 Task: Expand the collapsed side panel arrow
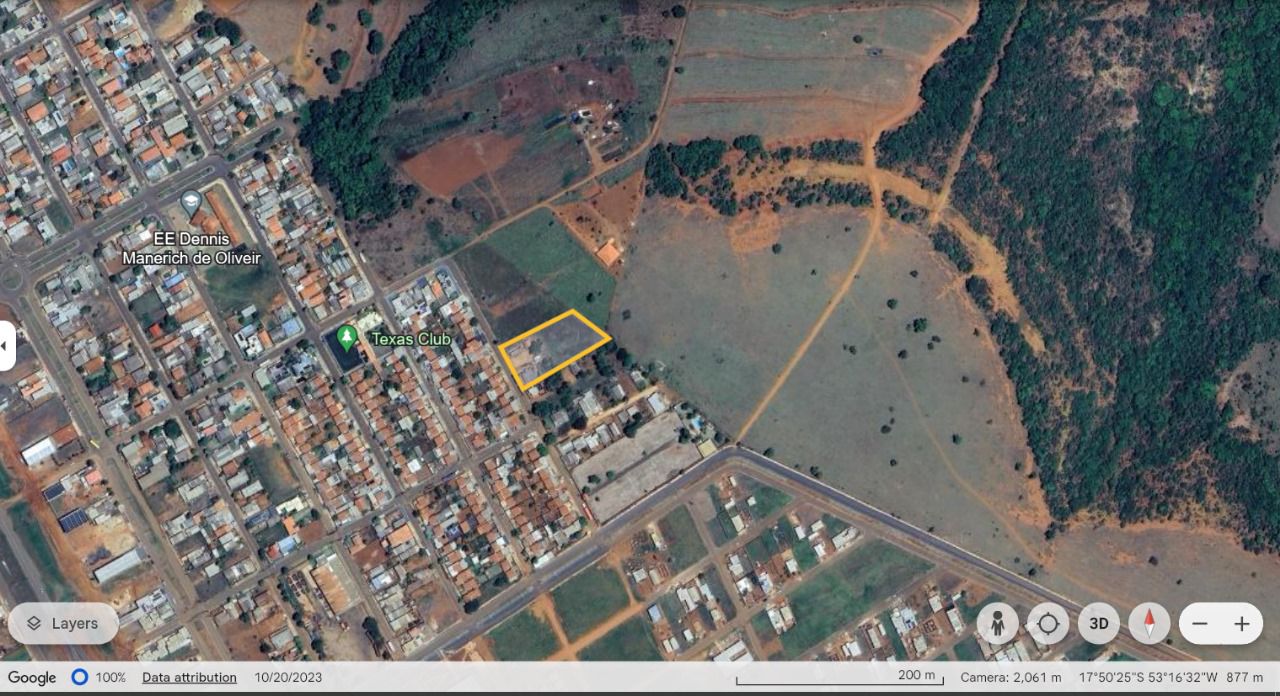(x=5, y=346)
